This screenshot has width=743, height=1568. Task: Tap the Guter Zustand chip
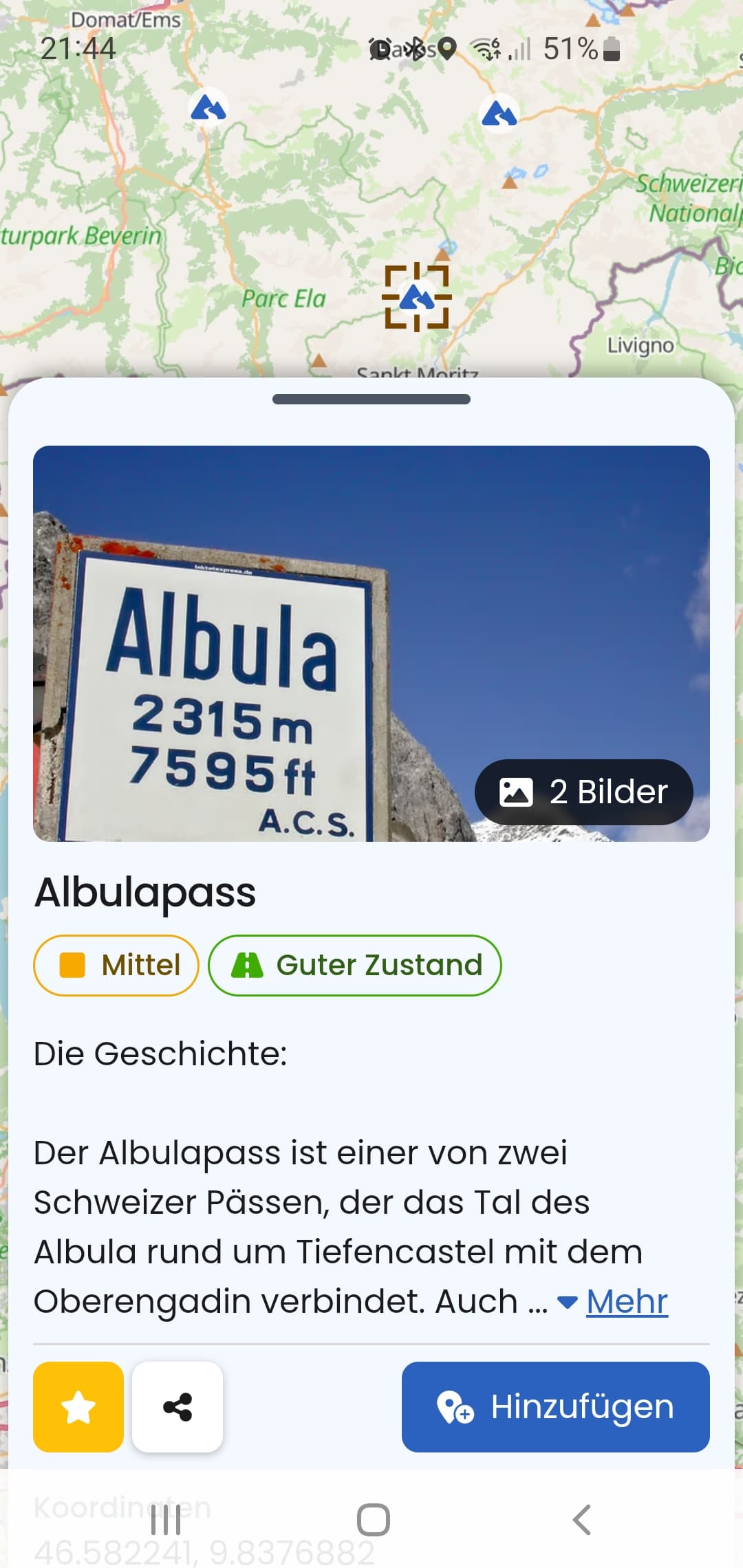tap(355, 965)
